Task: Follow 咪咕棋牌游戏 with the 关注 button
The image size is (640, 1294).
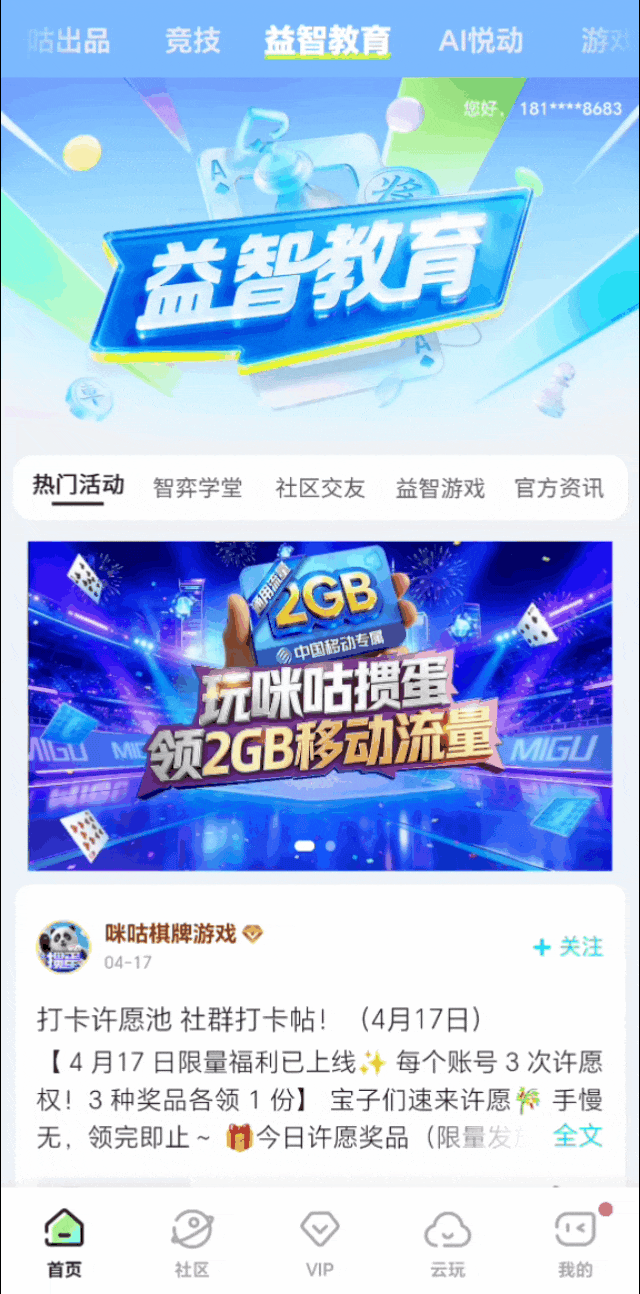Action: point(568,946)
